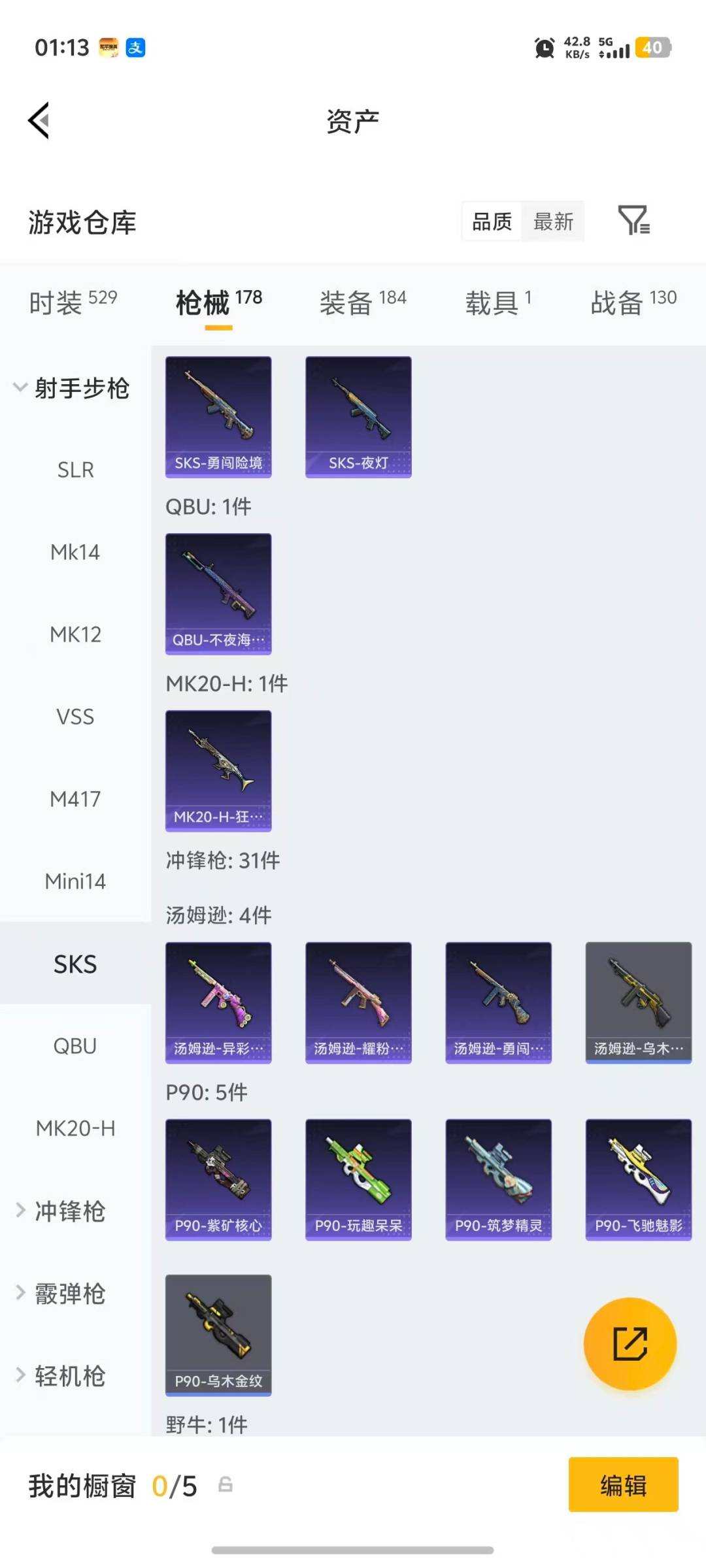Select Mk14 in the side list

point(75,552)
